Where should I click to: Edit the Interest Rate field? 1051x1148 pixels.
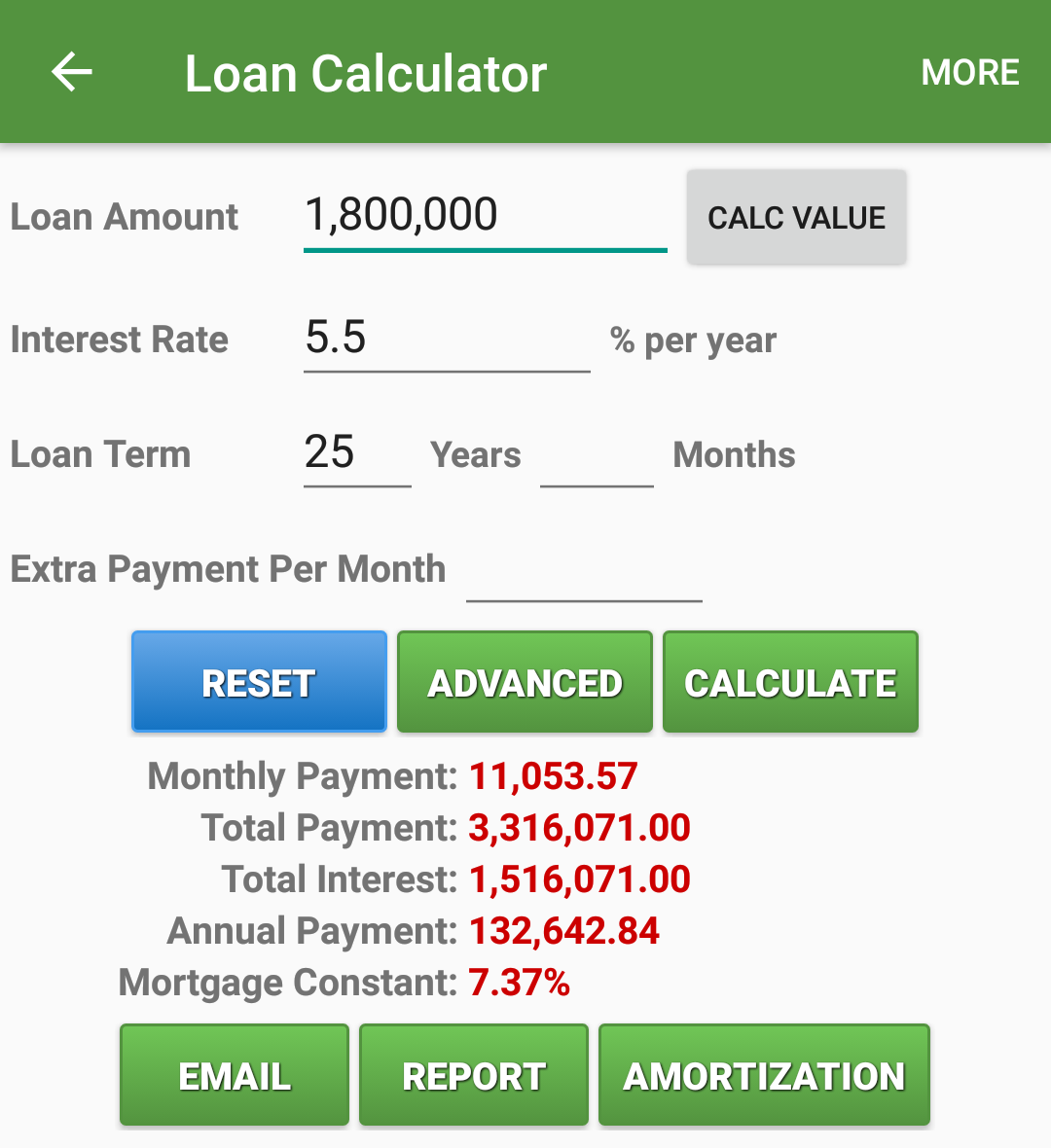point(446,339)
